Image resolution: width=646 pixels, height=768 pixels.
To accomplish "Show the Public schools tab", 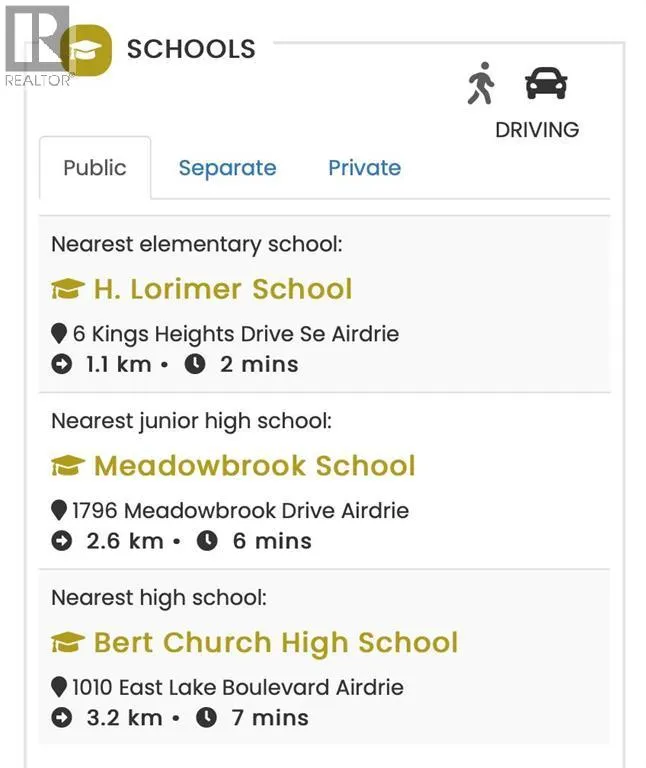I will coord(95,168).
